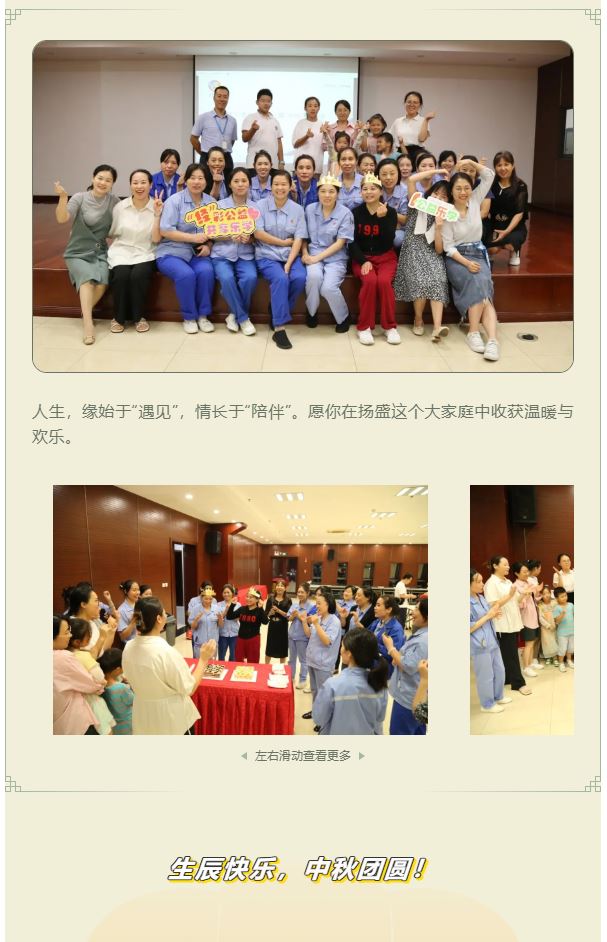Open the group photo on stage
This screenshot has width=607, height=942.
pos(302,207)
